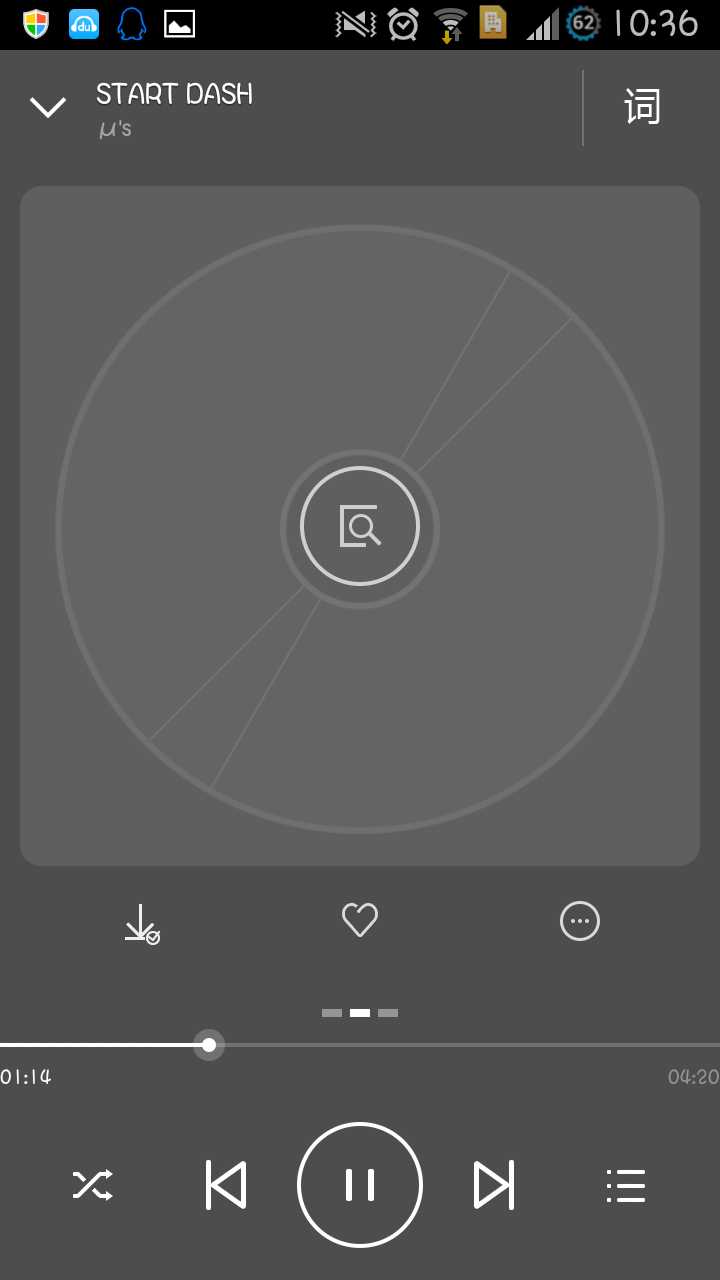Toggle the heart to like this song
Screen dimensions: 720x1280
(359, 920)
